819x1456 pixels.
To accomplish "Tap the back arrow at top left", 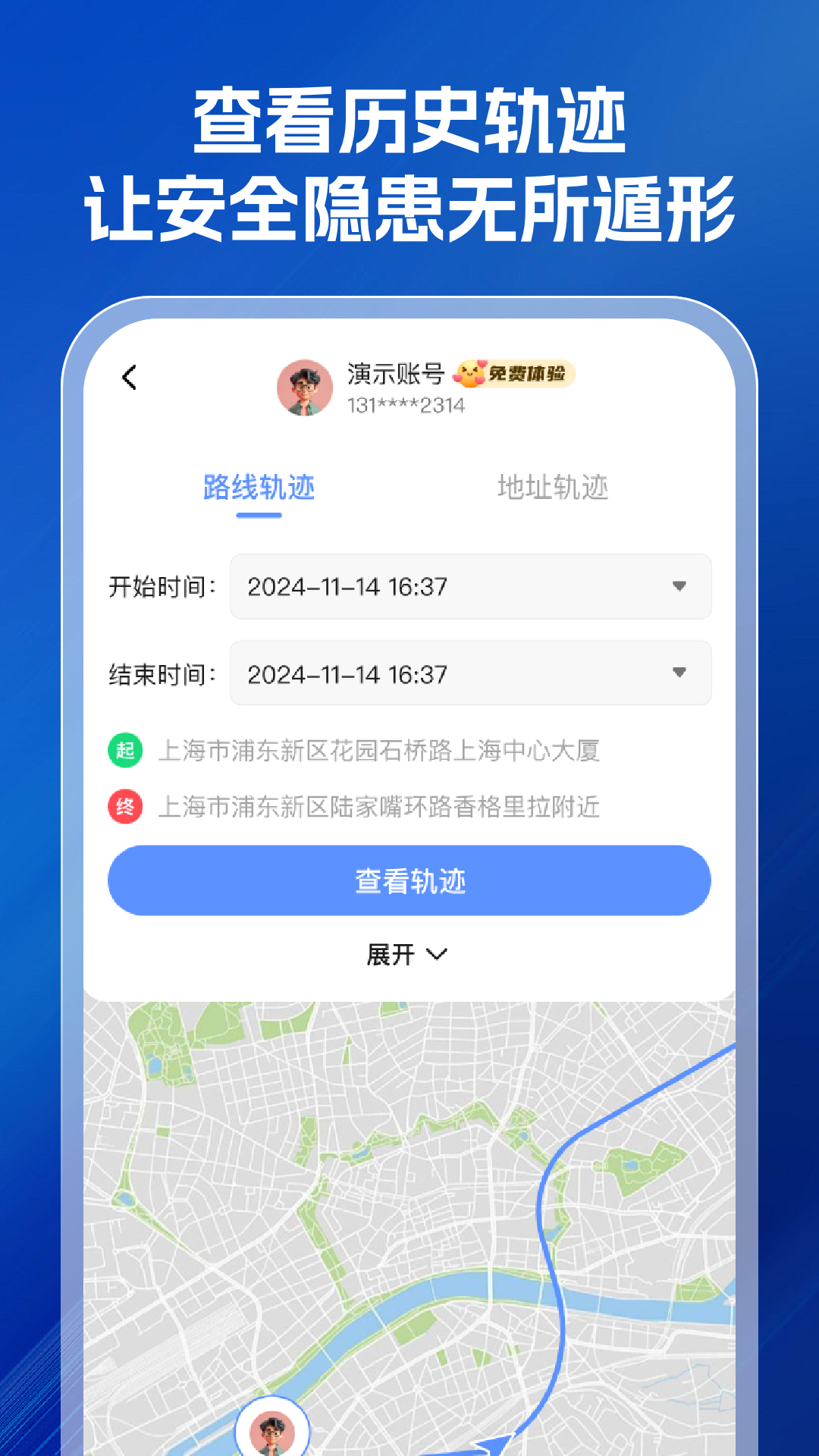I will [x=129, y=379].
